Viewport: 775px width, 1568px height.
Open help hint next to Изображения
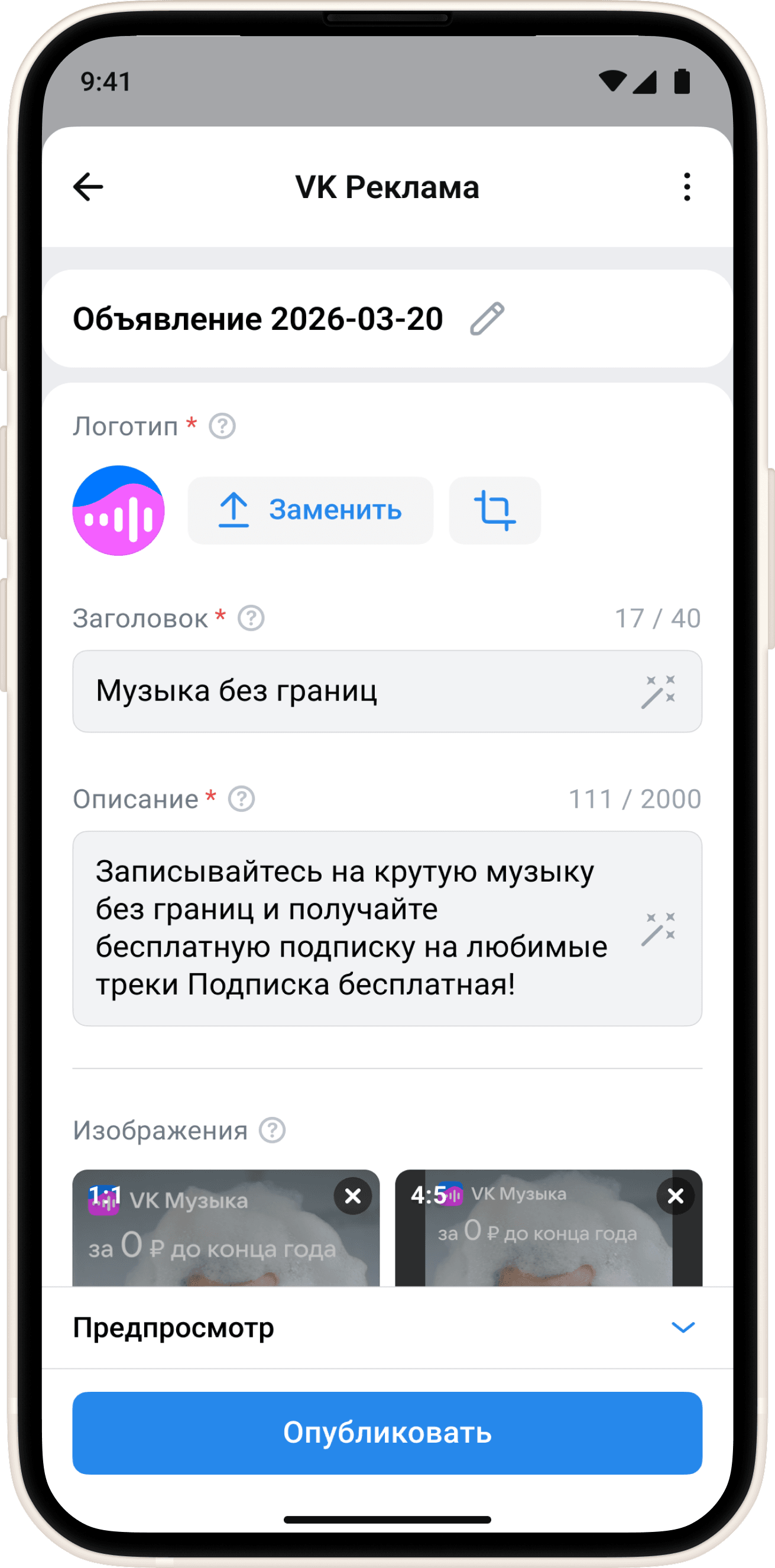click(x=272, y=1130)
